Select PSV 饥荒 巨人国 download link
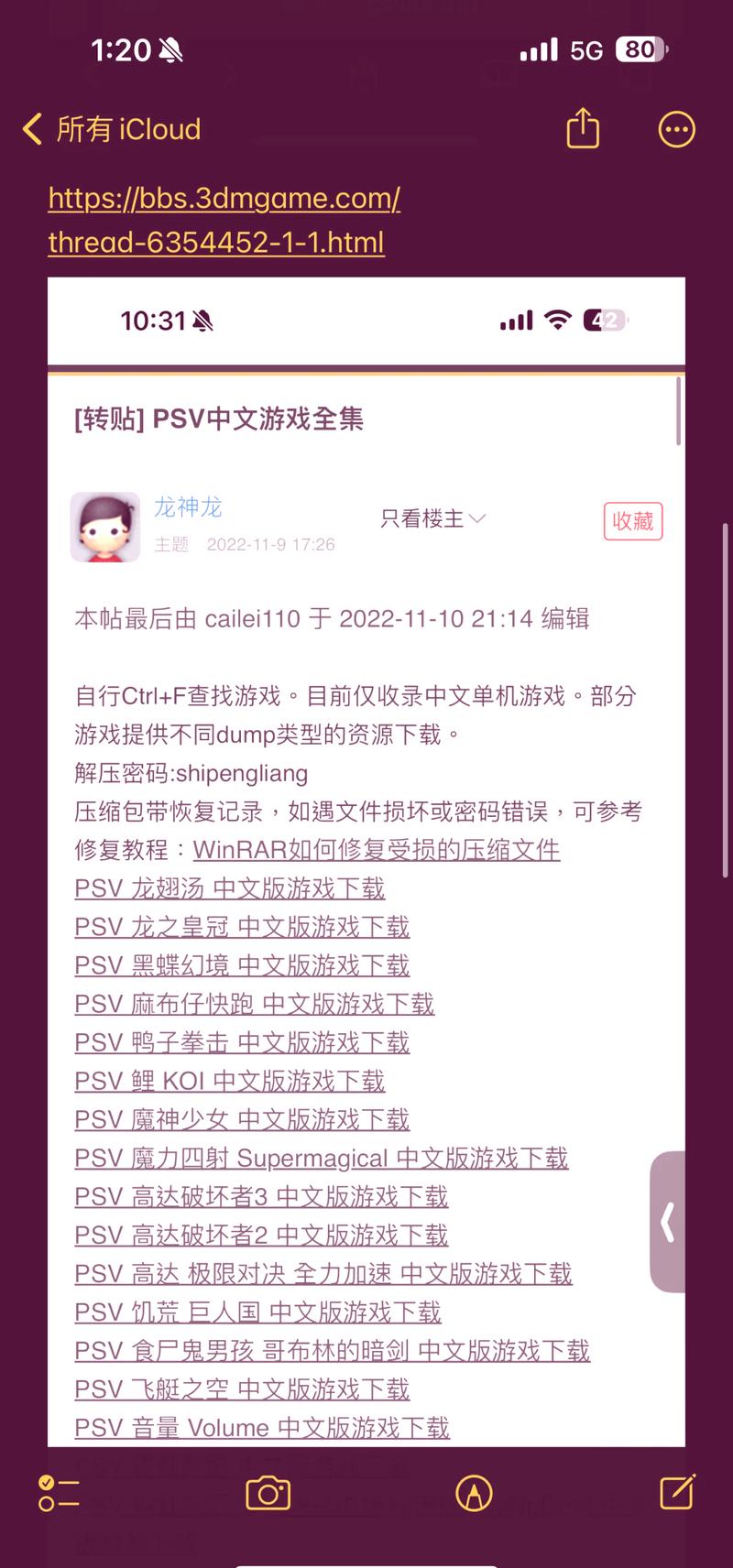733x1568 pixels. (257, 1312)
